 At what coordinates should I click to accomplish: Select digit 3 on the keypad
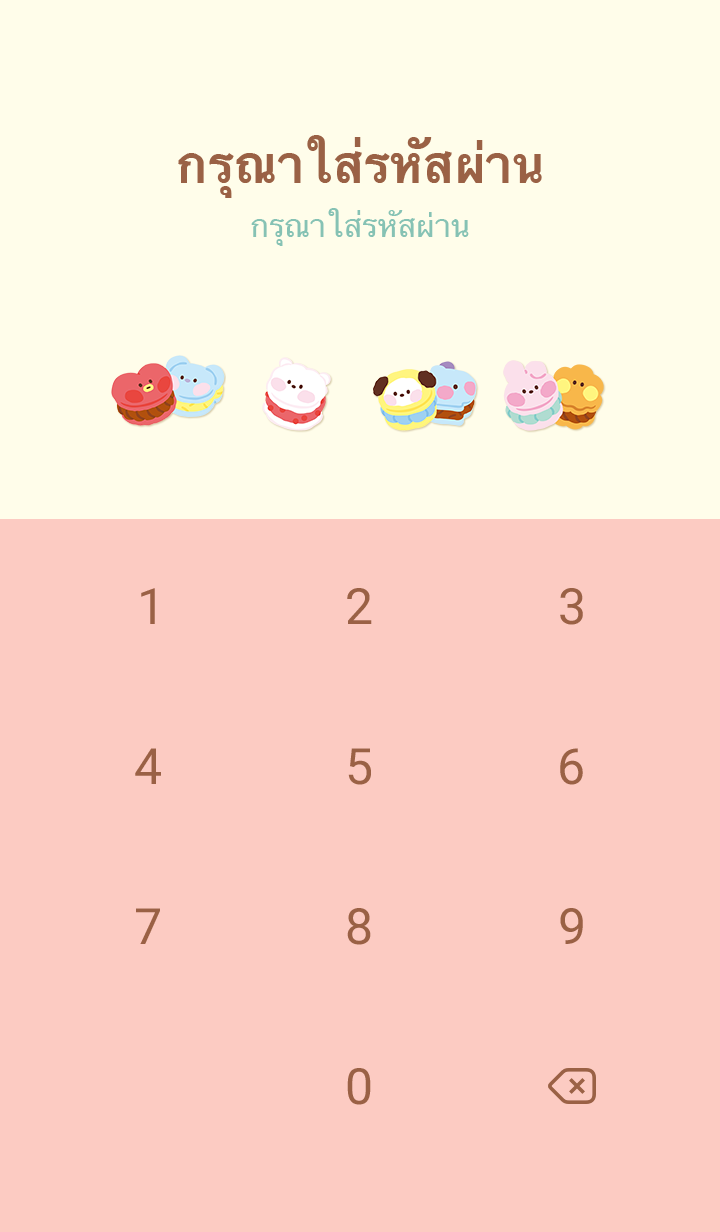[x=571, y=607]
